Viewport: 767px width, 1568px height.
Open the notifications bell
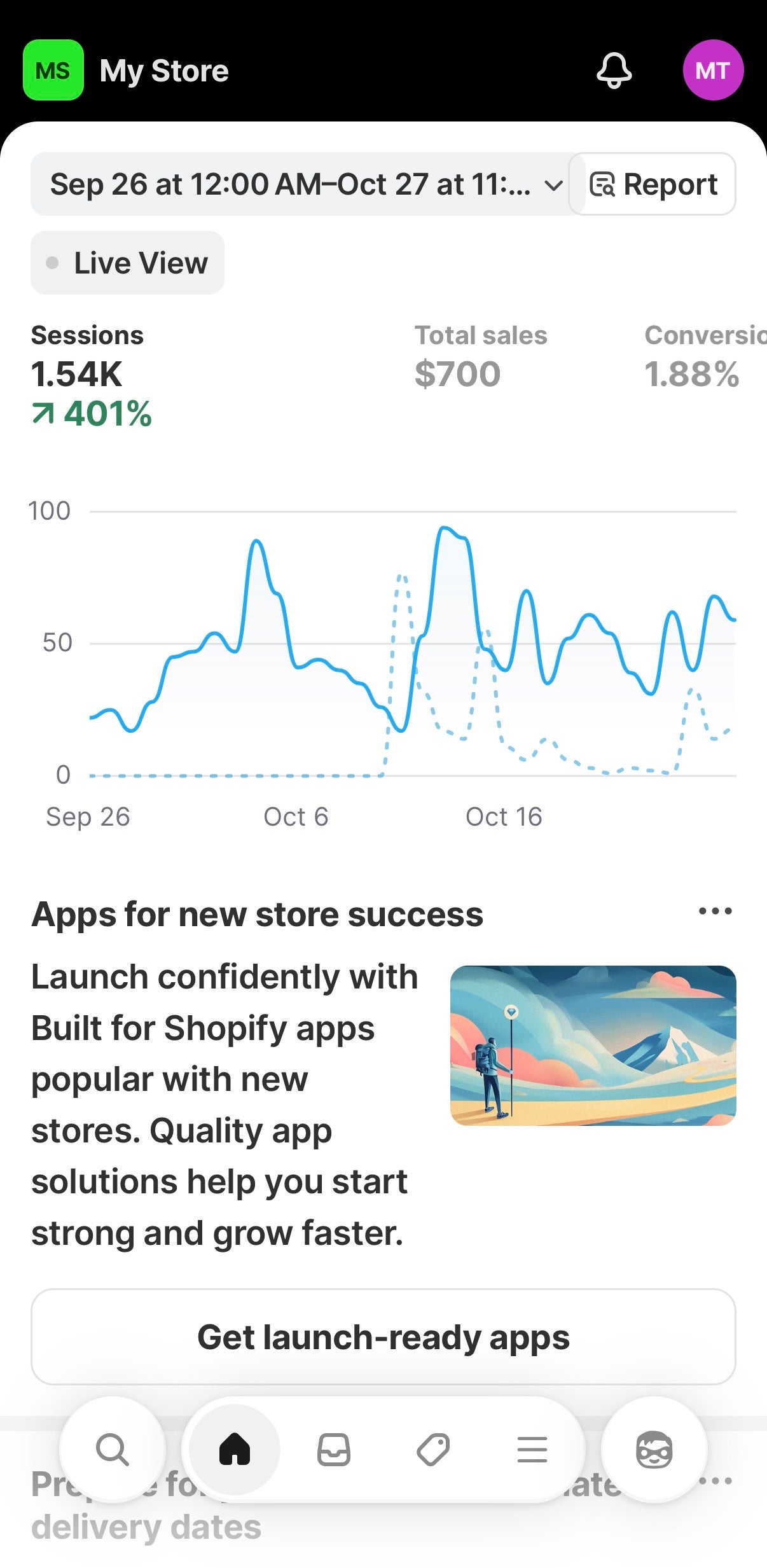(x=614, y=71)
